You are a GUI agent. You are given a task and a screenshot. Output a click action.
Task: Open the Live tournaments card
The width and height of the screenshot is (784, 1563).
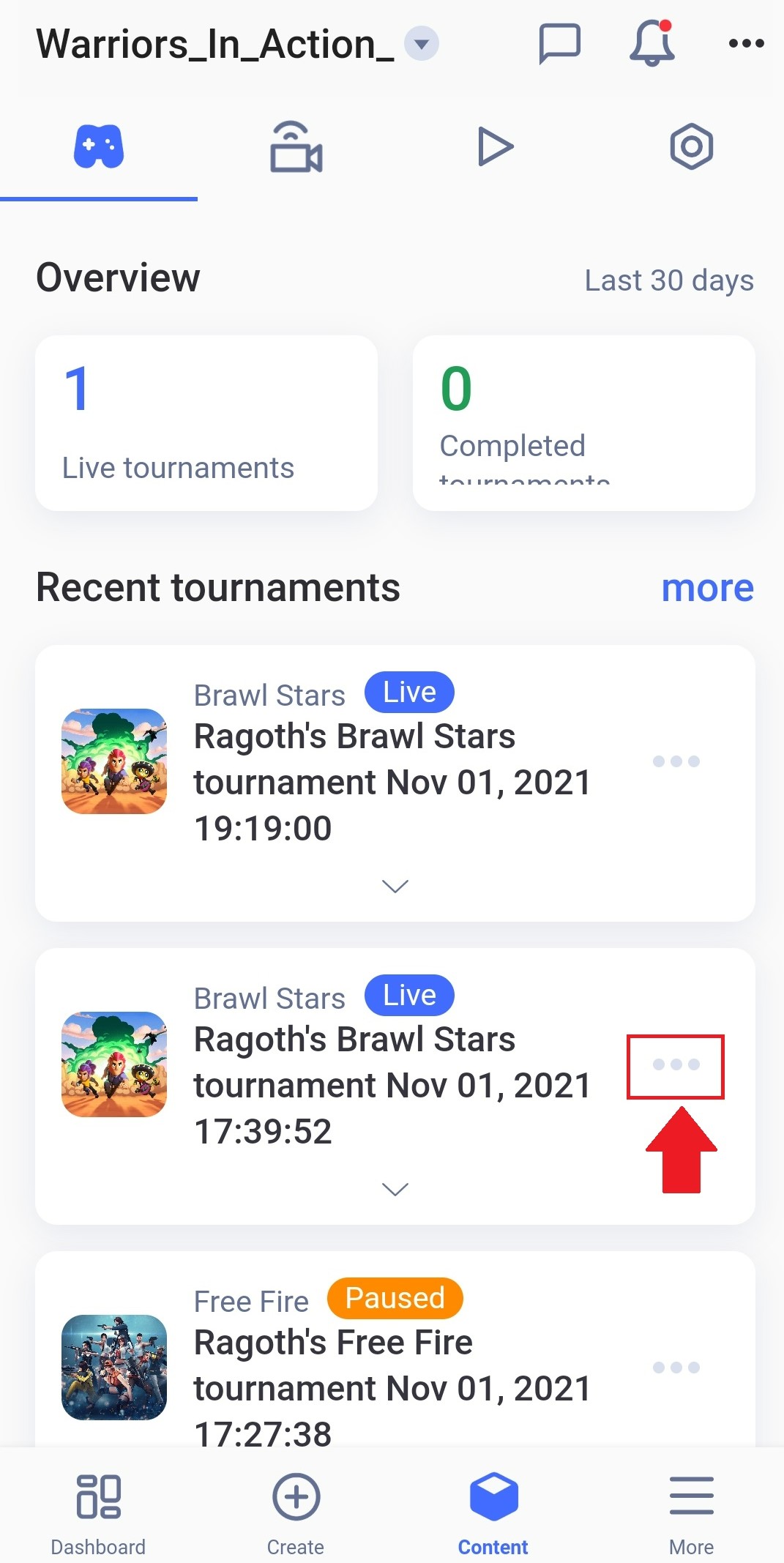[x=206, y=423]
